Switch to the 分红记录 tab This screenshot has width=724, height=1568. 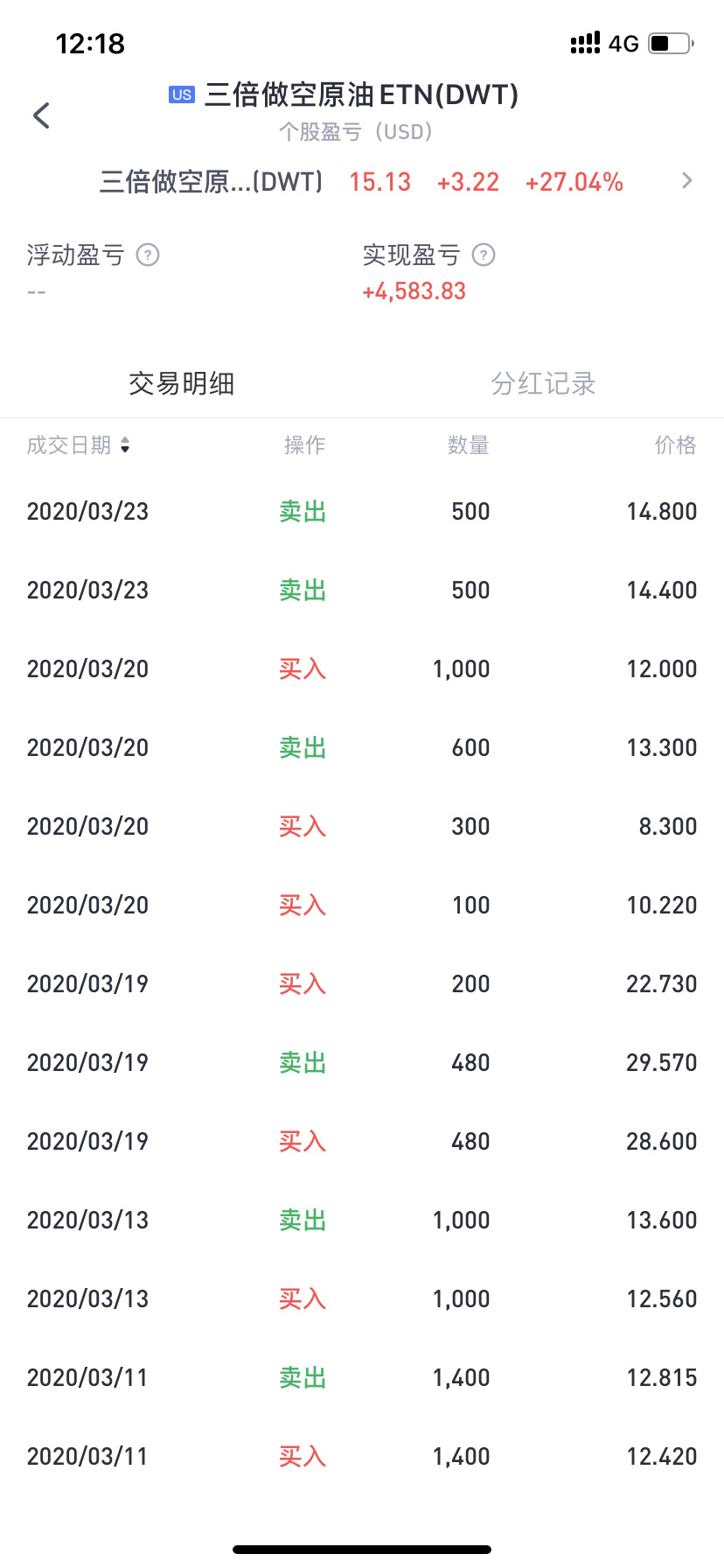click(x=543, y=383)
